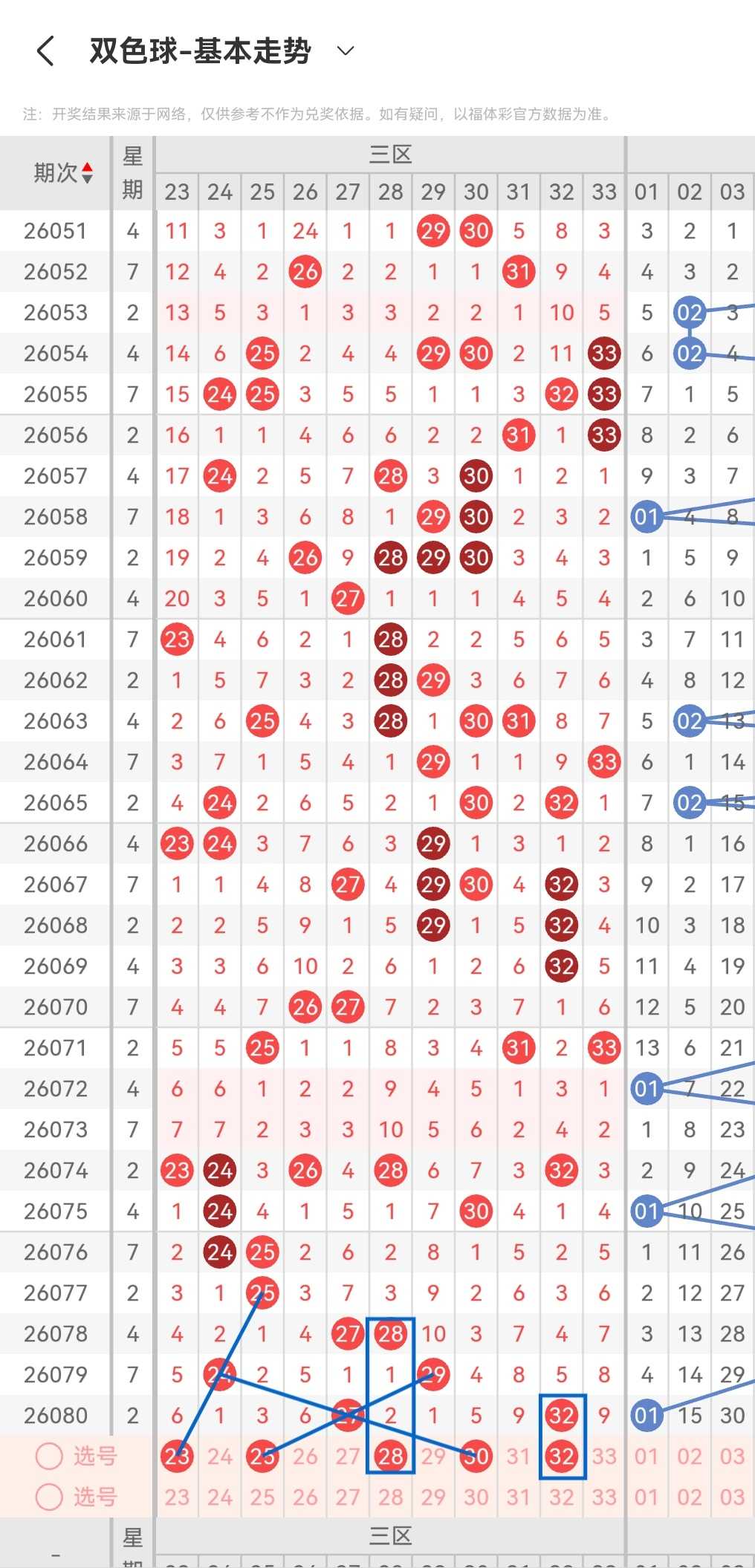Pick red ball 33 in lower 选号 row

(x=604, y=1497)
